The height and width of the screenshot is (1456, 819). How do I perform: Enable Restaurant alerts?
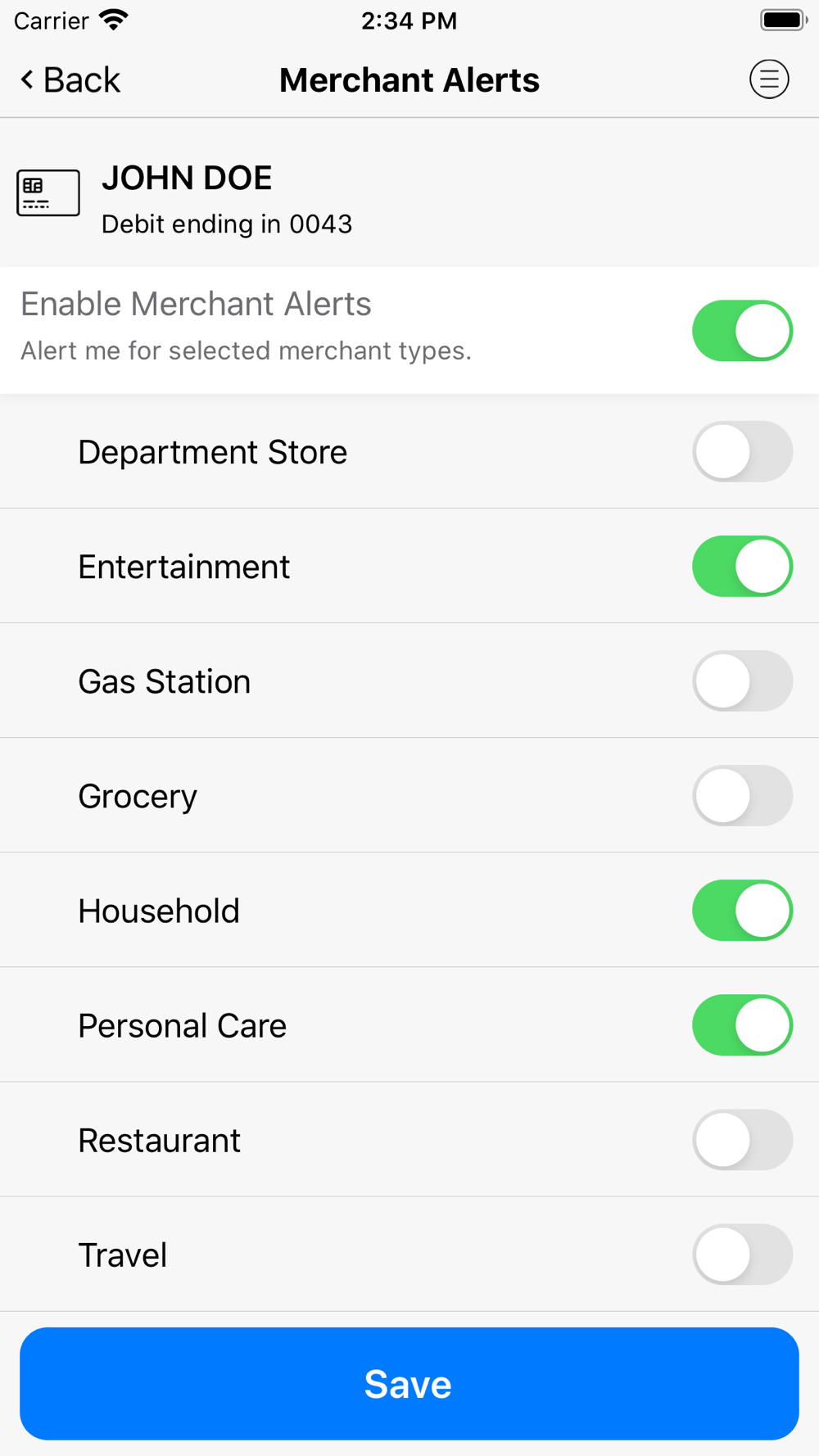(742, 1140)
